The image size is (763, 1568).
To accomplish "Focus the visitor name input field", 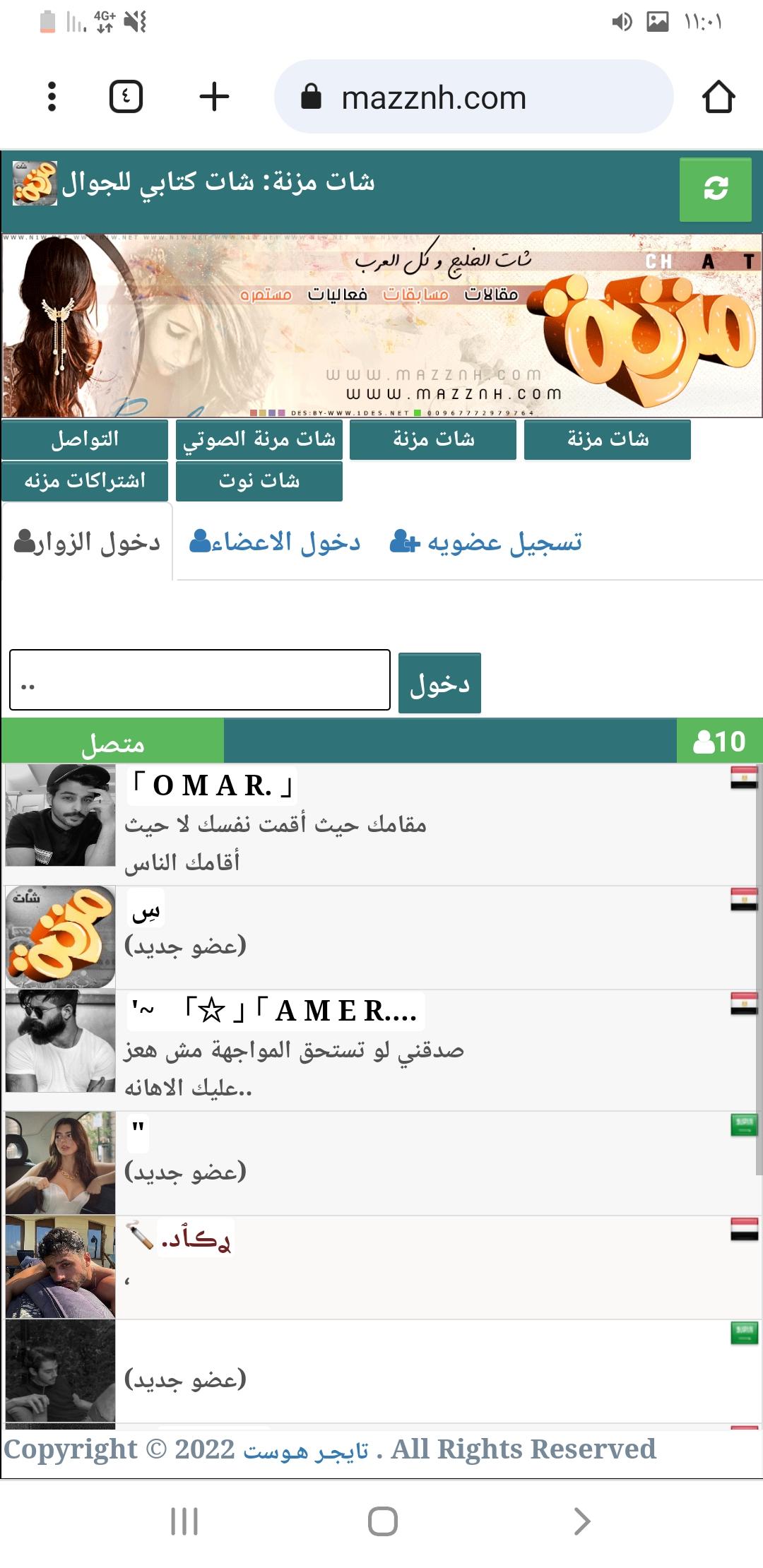I will pos(200,679).
